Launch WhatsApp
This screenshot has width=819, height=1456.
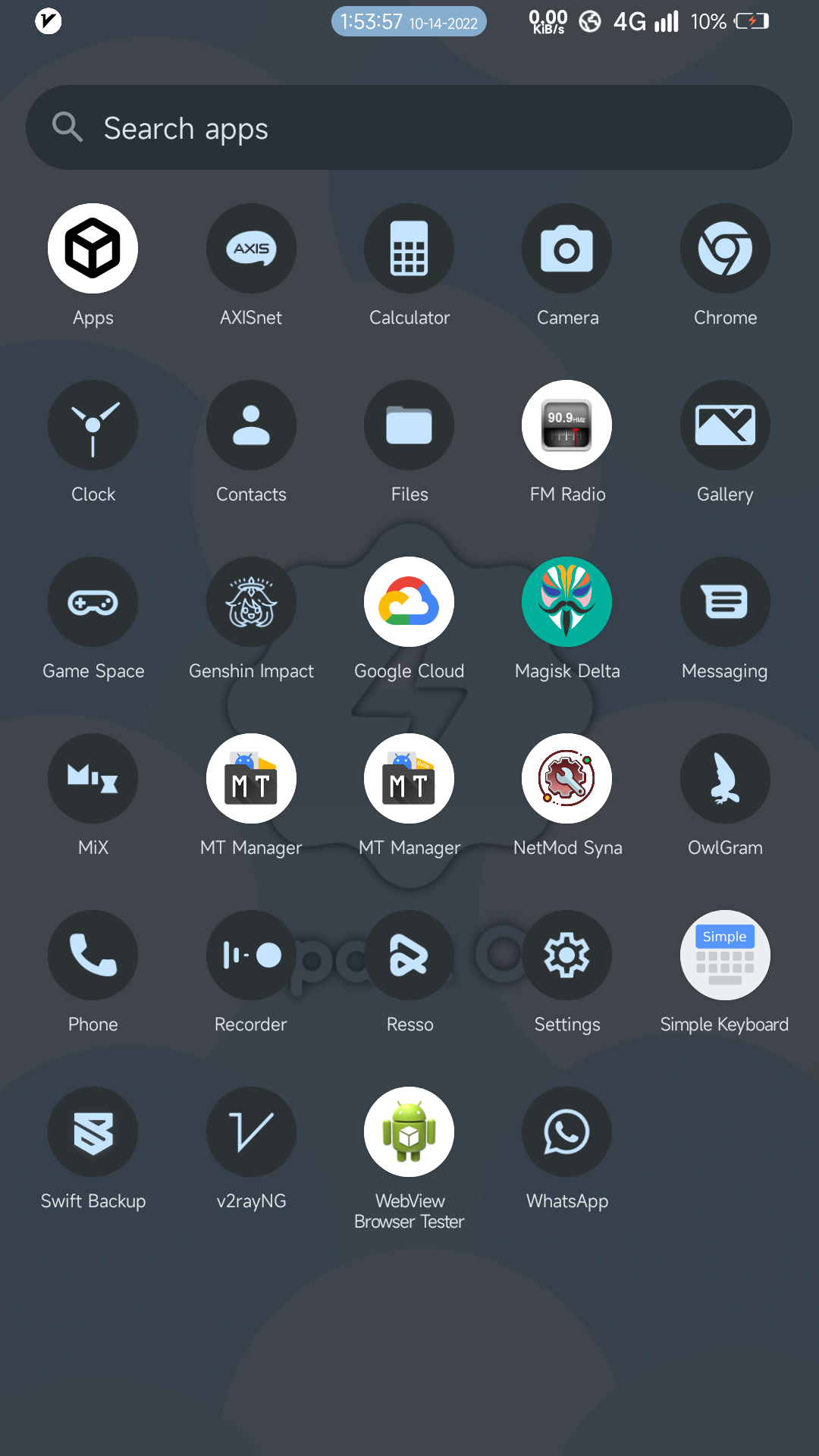(x=567, y=1132)
